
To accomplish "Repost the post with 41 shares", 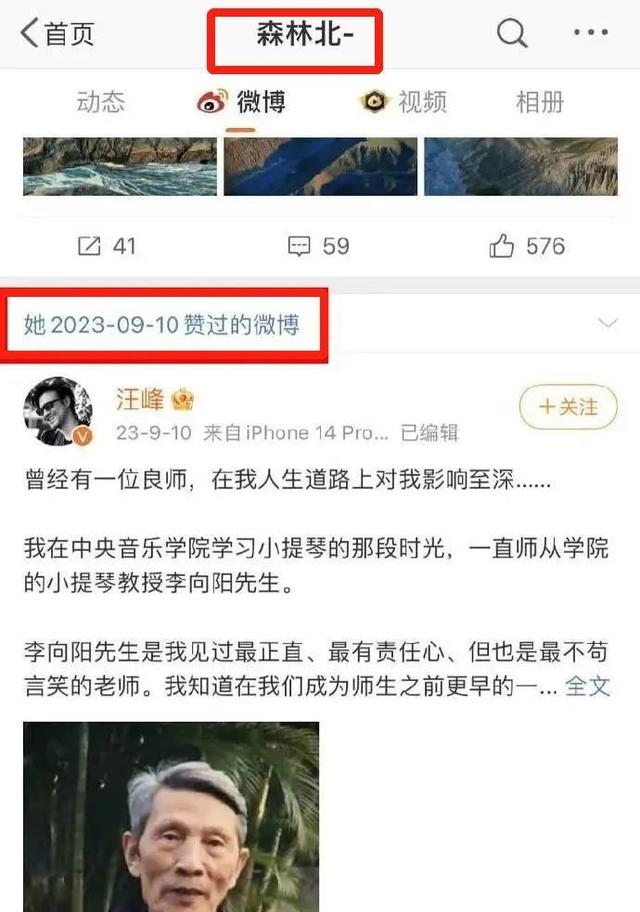I will pyautogui.click(x=105, y=246).
